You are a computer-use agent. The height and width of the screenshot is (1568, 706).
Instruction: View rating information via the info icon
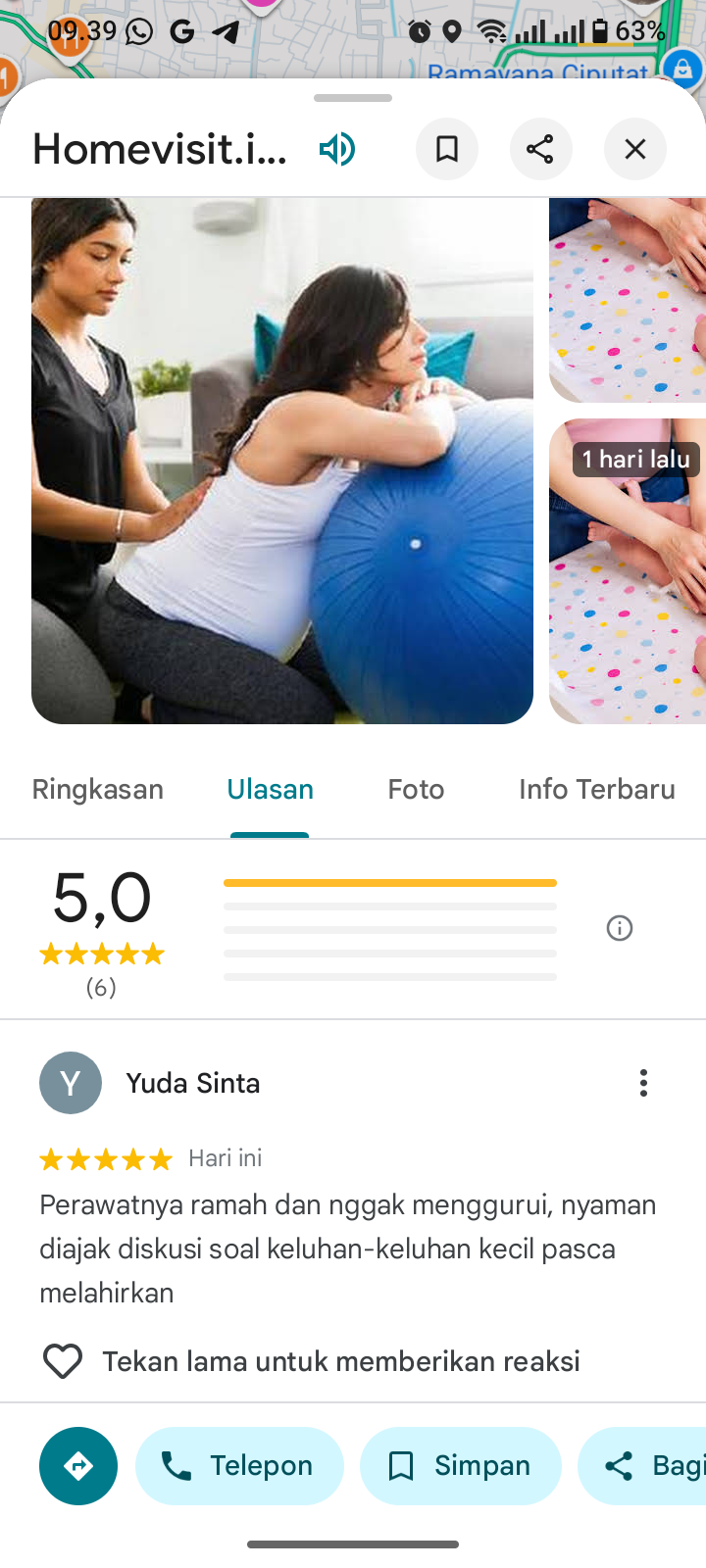620,928
